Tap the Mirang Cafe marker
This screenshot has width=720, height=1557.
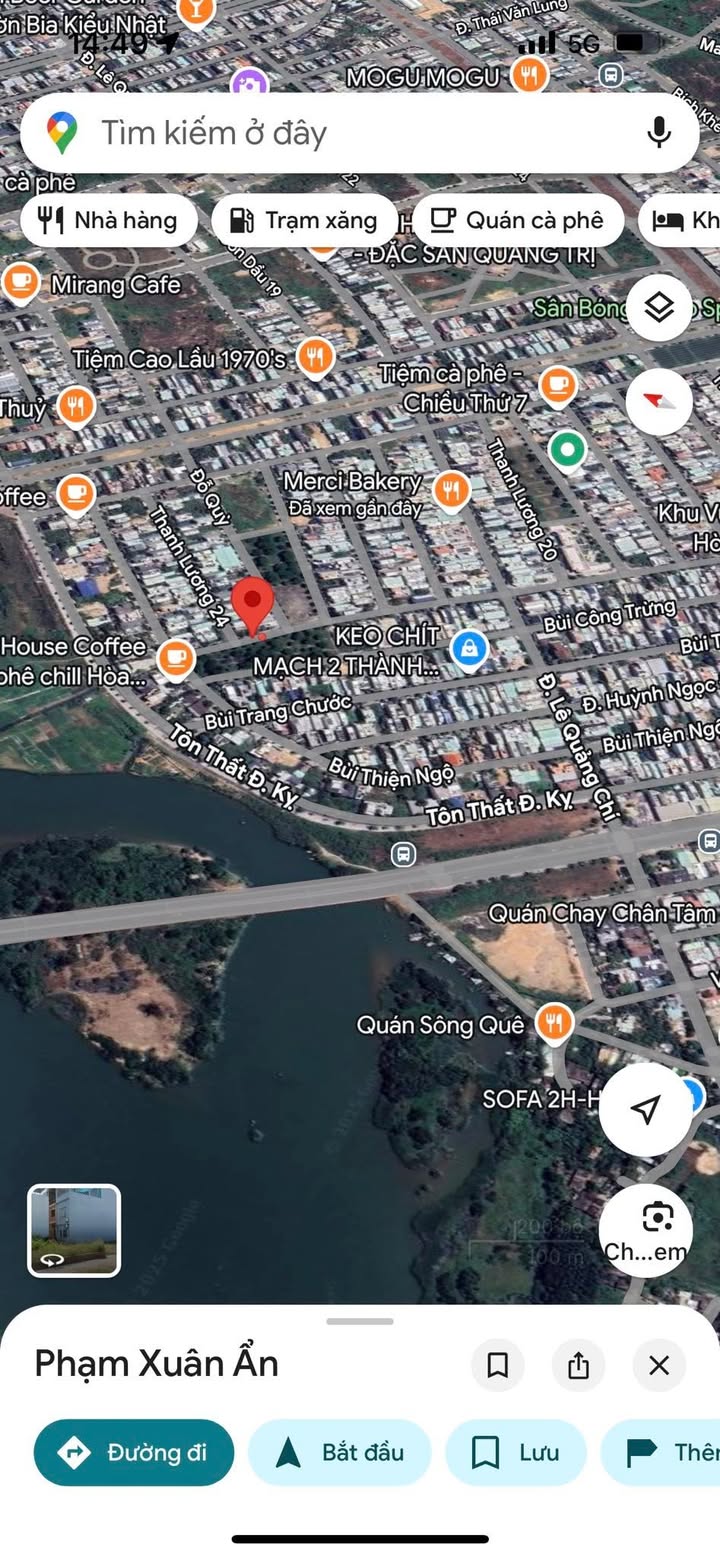tap(20, 283)
